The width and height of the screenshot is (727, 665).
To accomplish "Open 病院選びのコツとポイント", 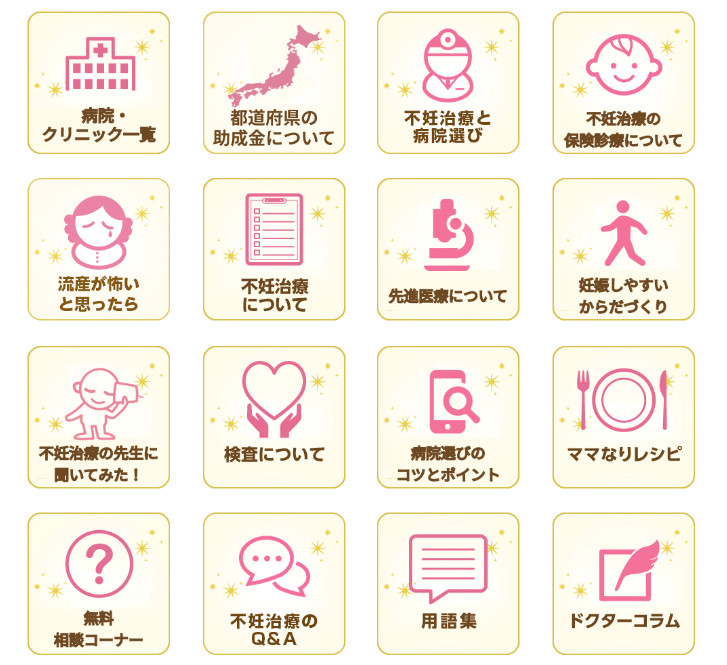I will 448,417.
